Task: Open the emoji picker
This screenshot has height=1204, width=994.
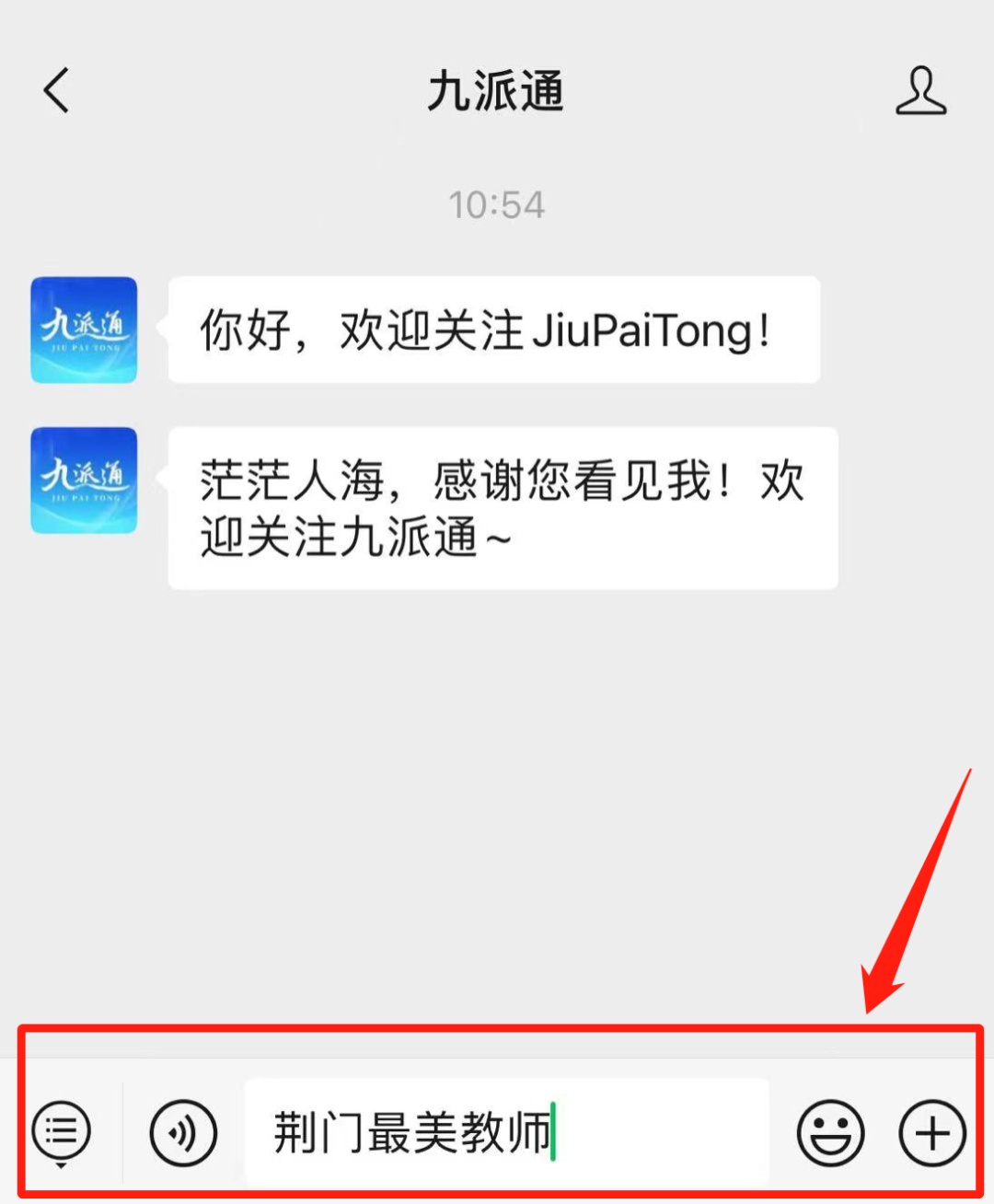Action: pyautogui.click(x=830, y=1131)
